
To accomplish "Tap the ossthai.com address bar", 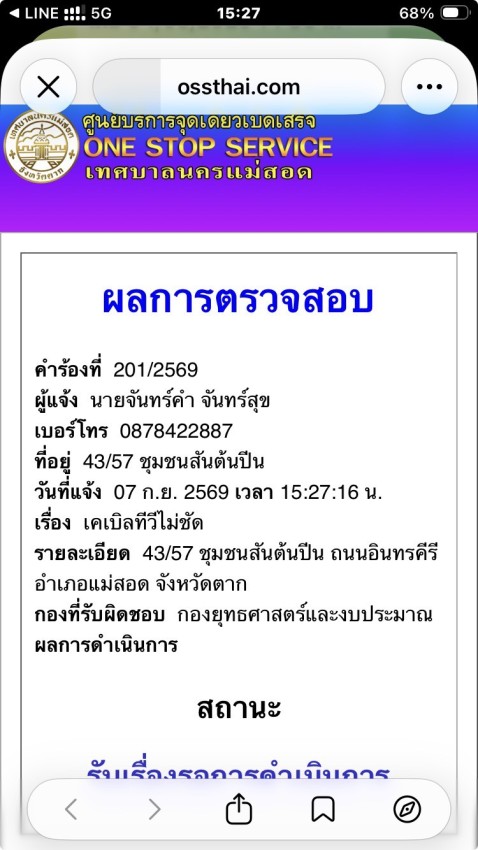I will point(238,87).
